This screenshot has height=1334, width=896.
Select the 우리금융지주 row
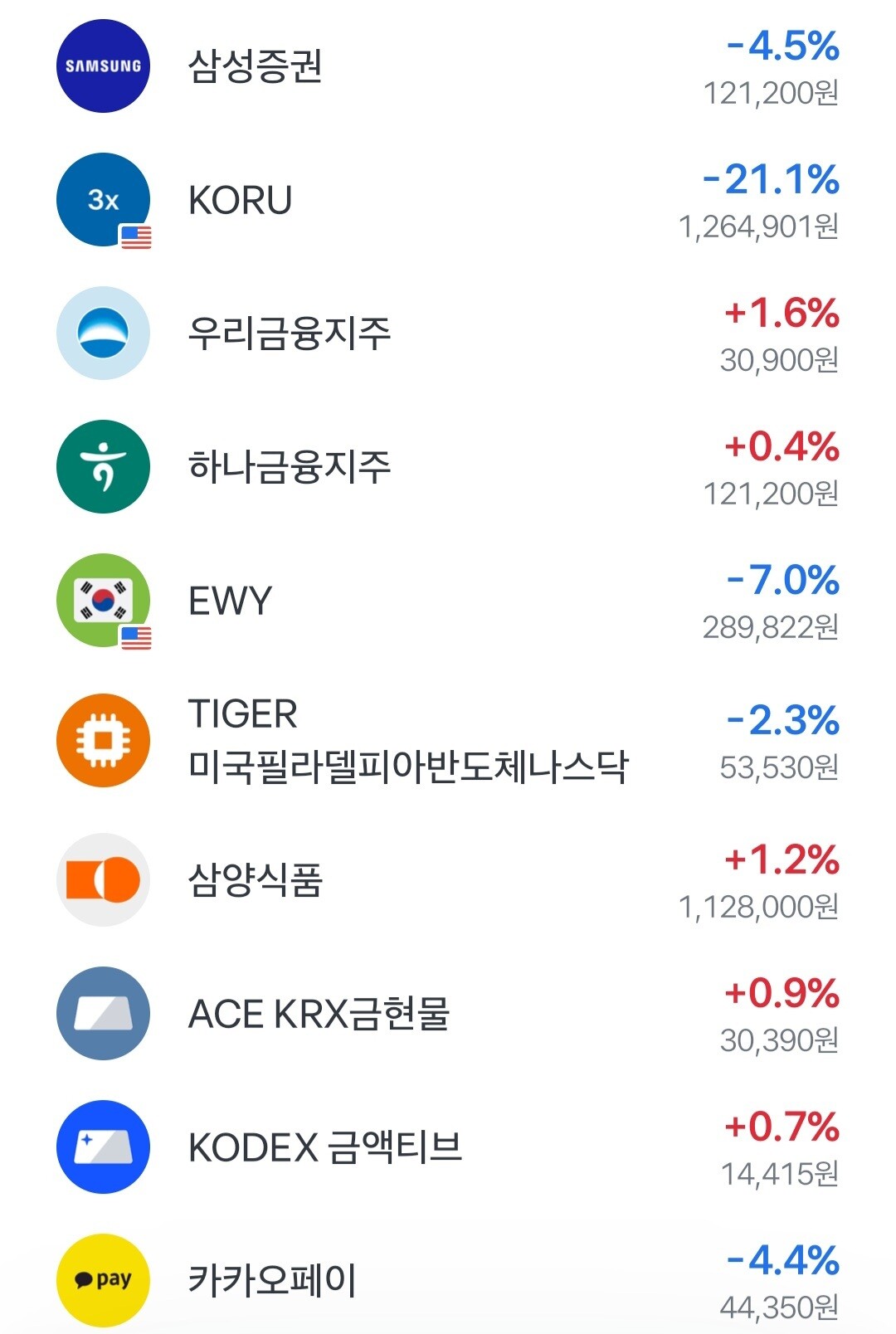coord(448,333)
